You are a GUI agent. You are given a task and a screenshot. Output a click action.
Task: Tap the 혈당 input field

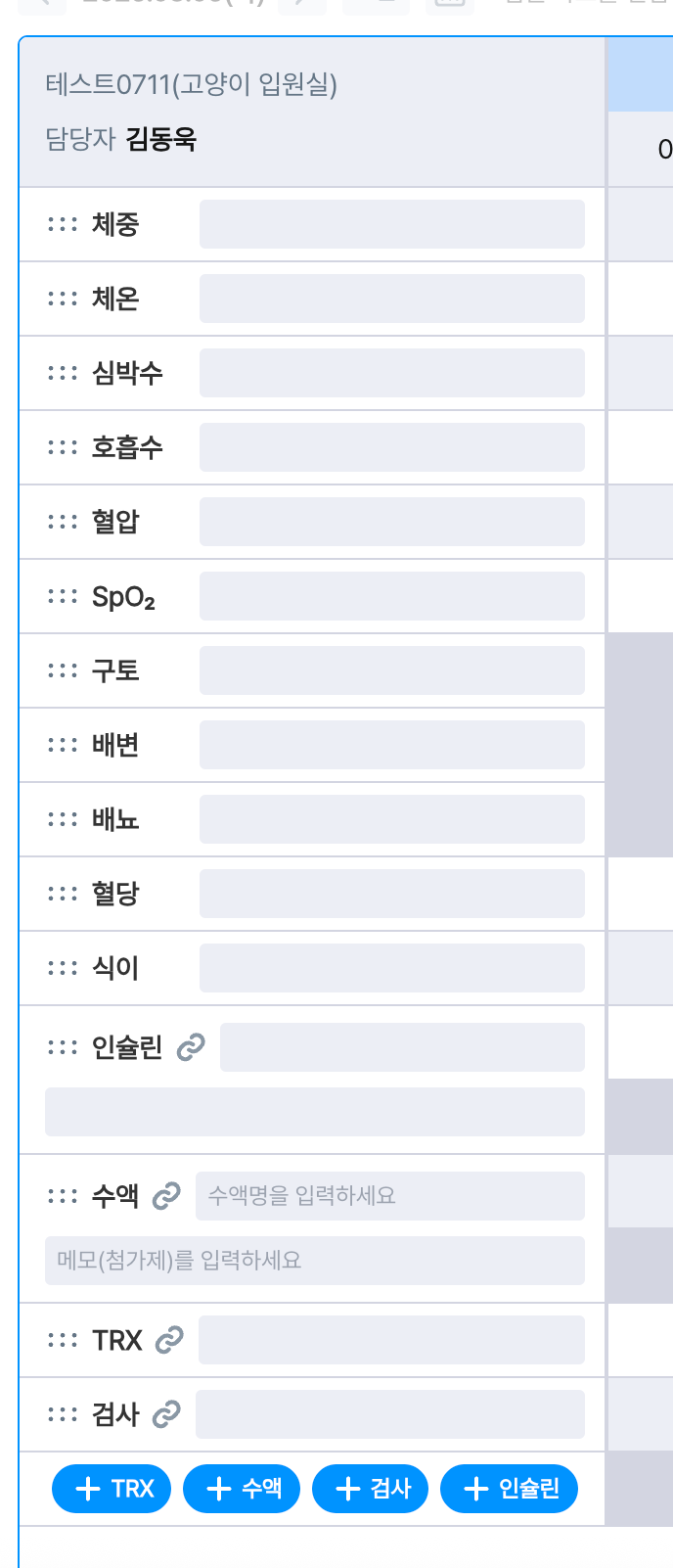pyautogui.click(x=391, y=894)
